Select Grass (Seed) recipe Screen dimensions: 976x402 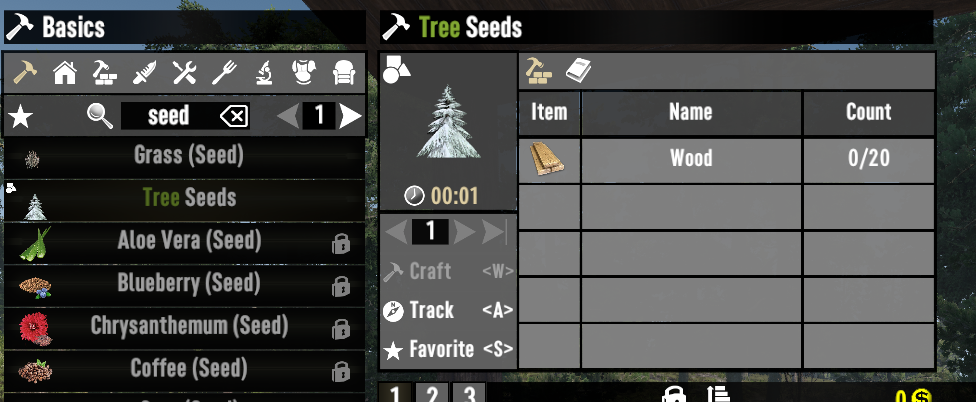pyautogui.click(x=188, y=156)
